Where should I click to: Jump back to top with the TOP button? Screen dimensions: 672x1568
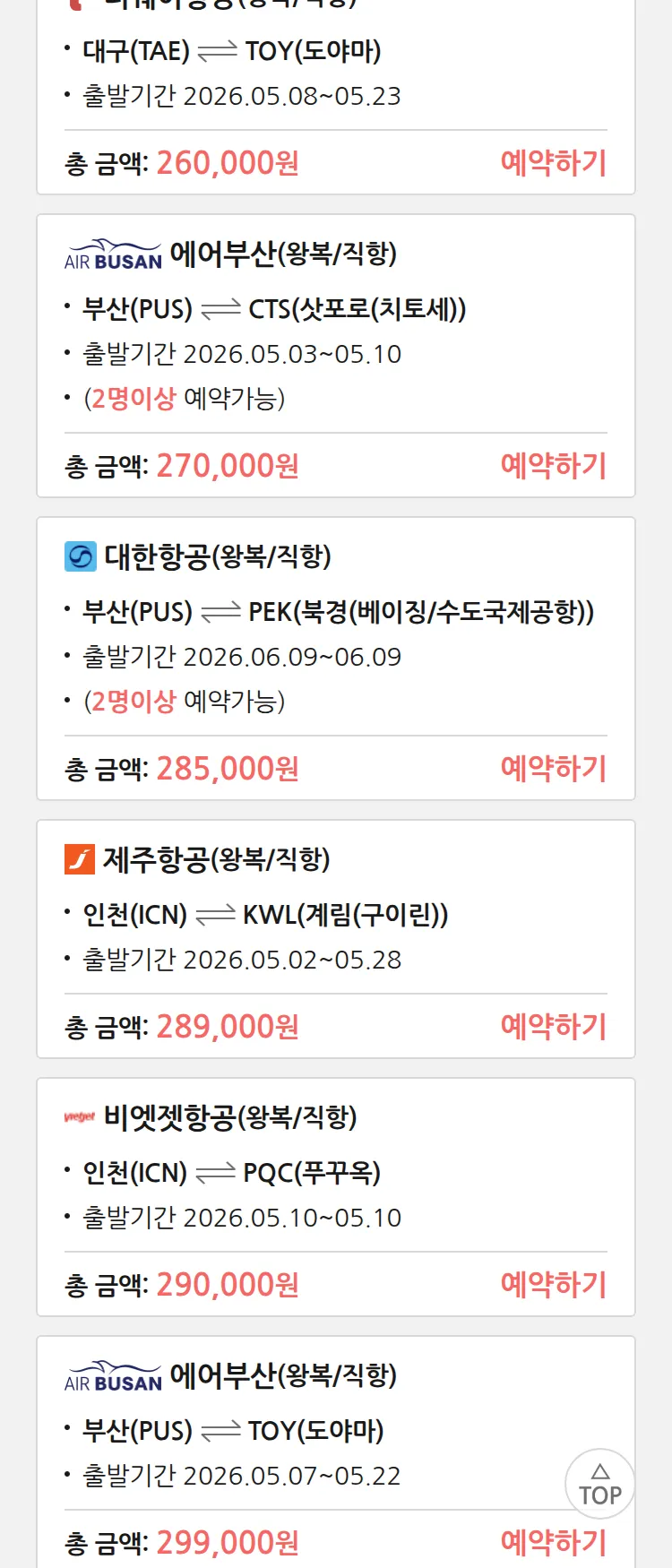599,1484
